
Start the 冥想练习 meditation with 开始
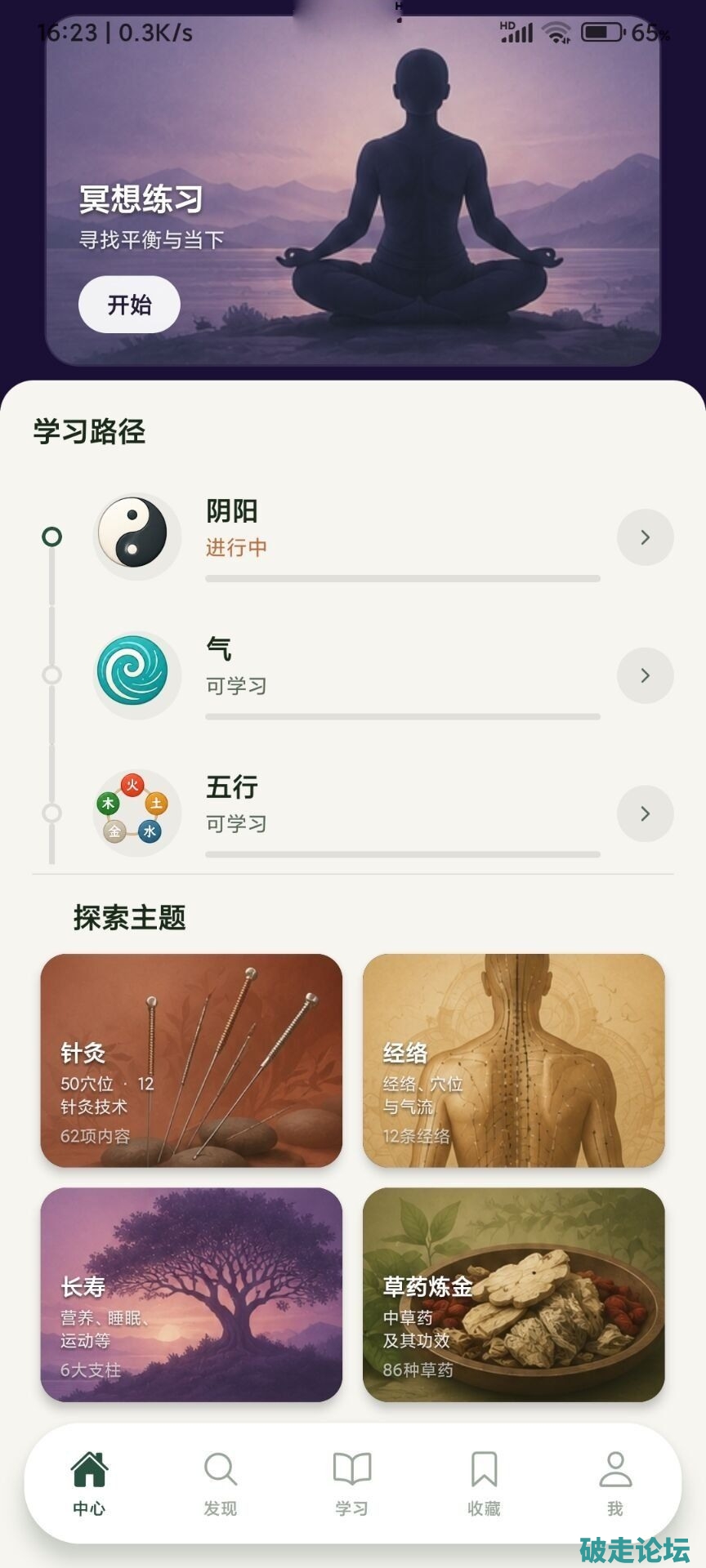point(129,305)
